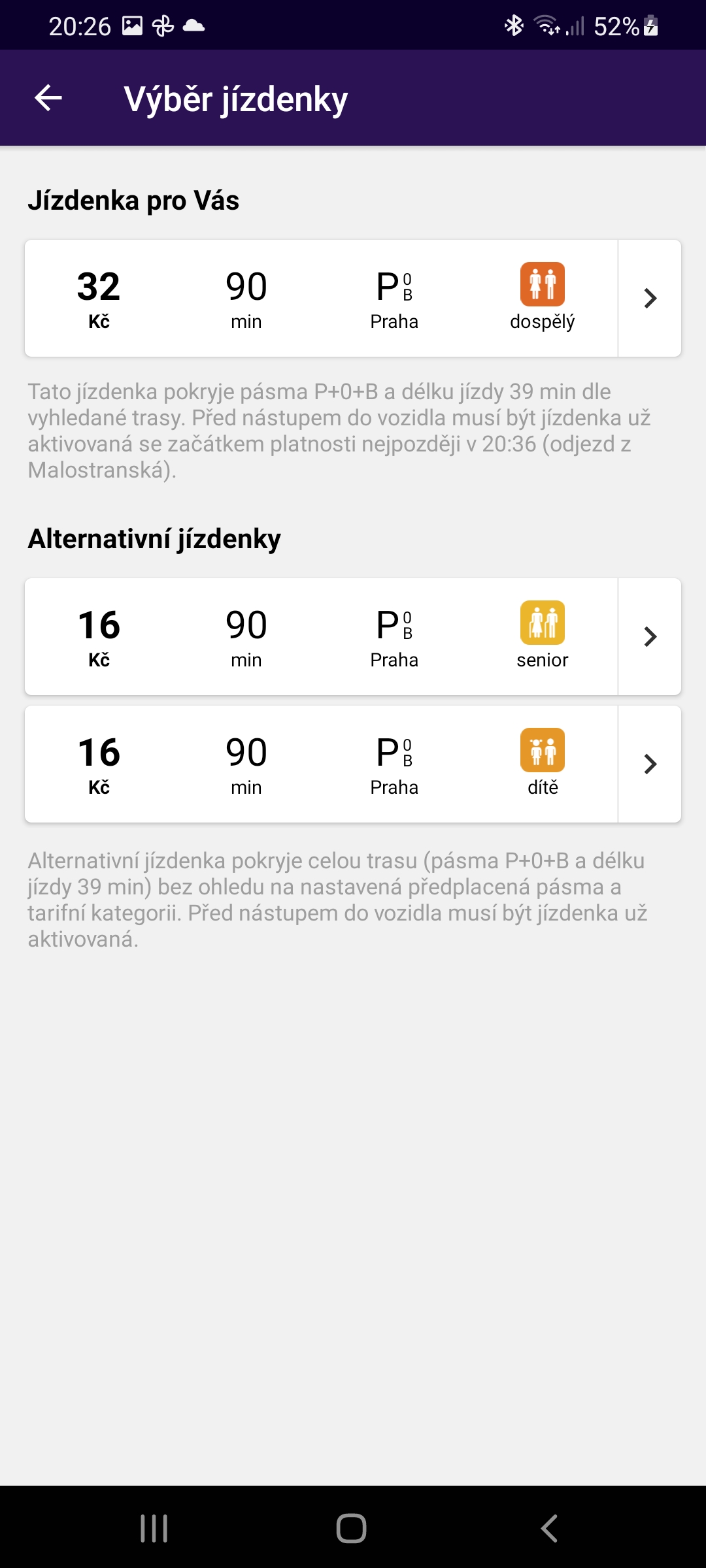Choose the 16 Kč senior ticket
The height and width of the screenshot is (1568, 706).
[353, 636]
